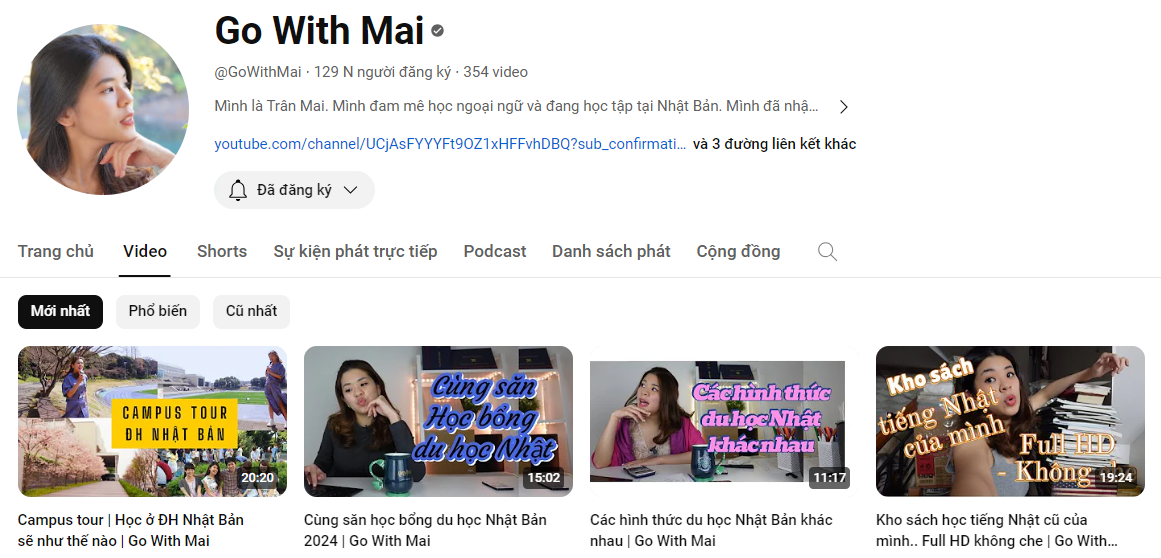Open the Danh sách phát tab
This screenshot has width=1161, height=558.
(611, 251)
